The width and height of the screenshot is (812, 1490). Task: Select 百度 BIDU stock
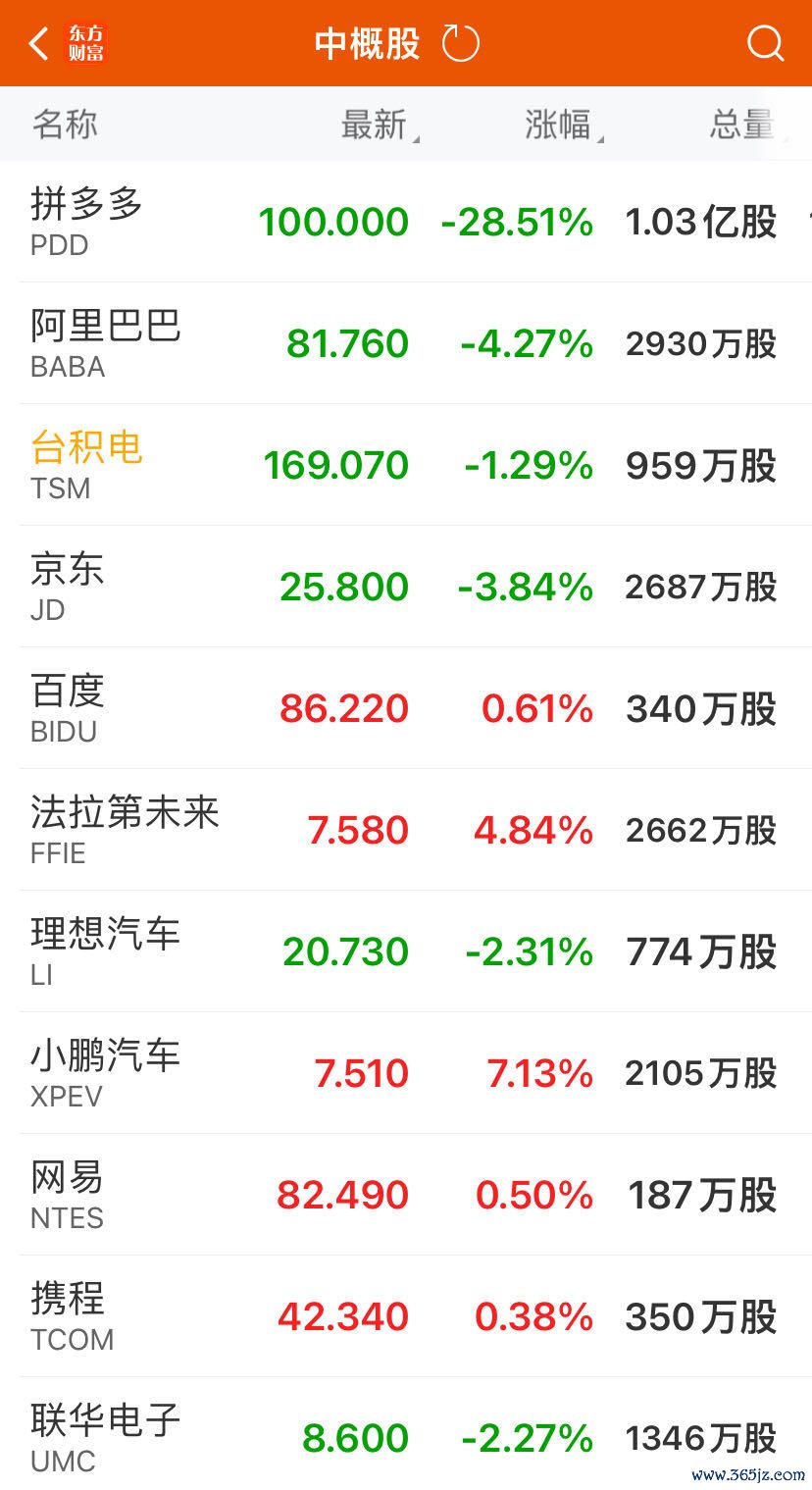pos(406,708)
